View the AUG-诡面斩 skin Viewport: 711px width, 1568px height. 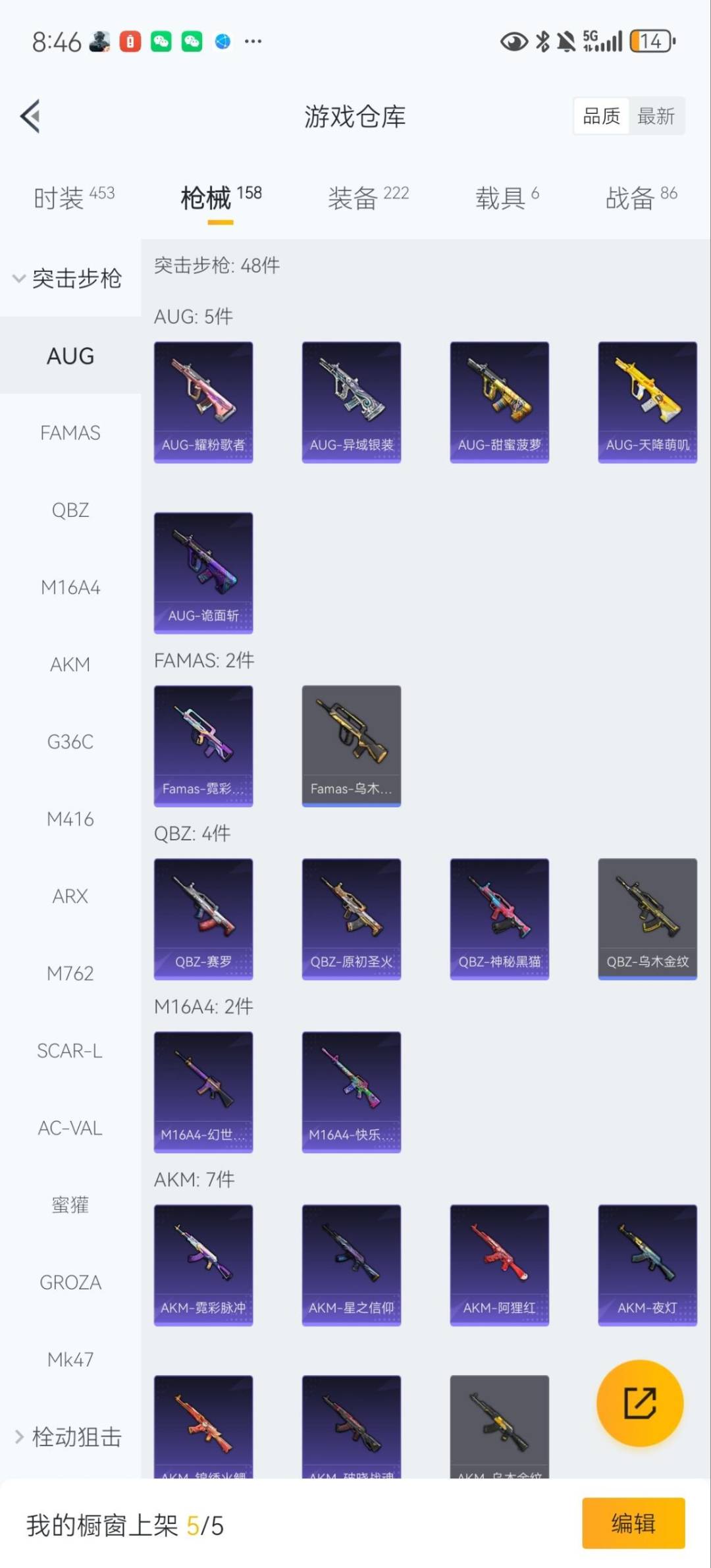coord(203,572)
